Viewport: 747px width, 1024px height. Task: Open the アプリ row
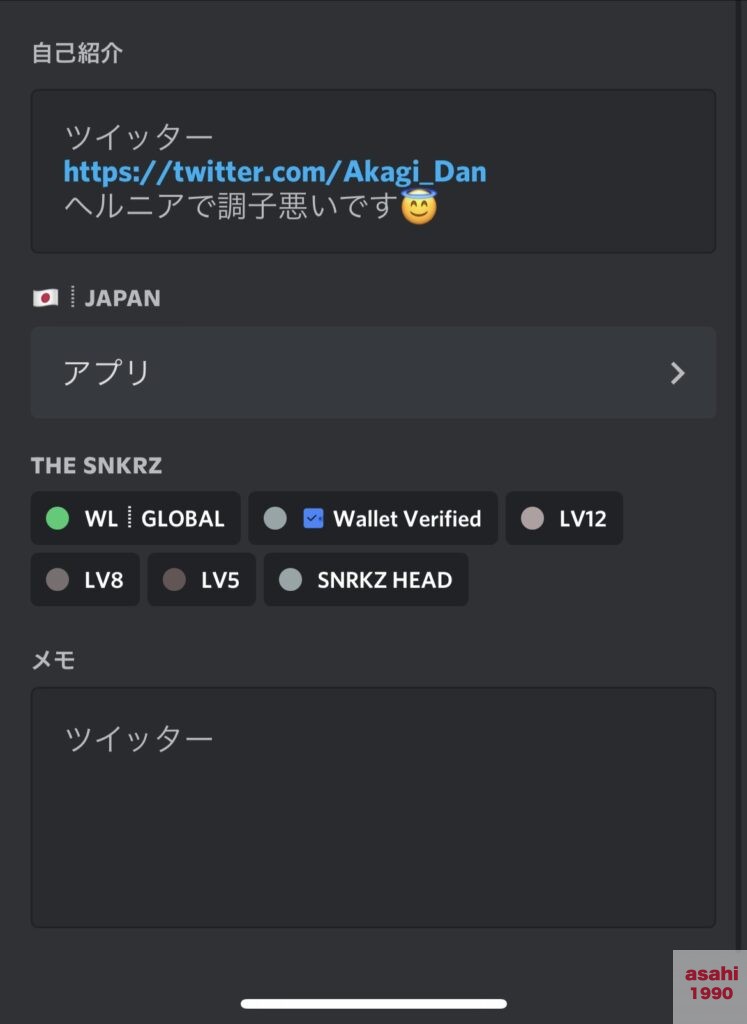coord(373,373)
